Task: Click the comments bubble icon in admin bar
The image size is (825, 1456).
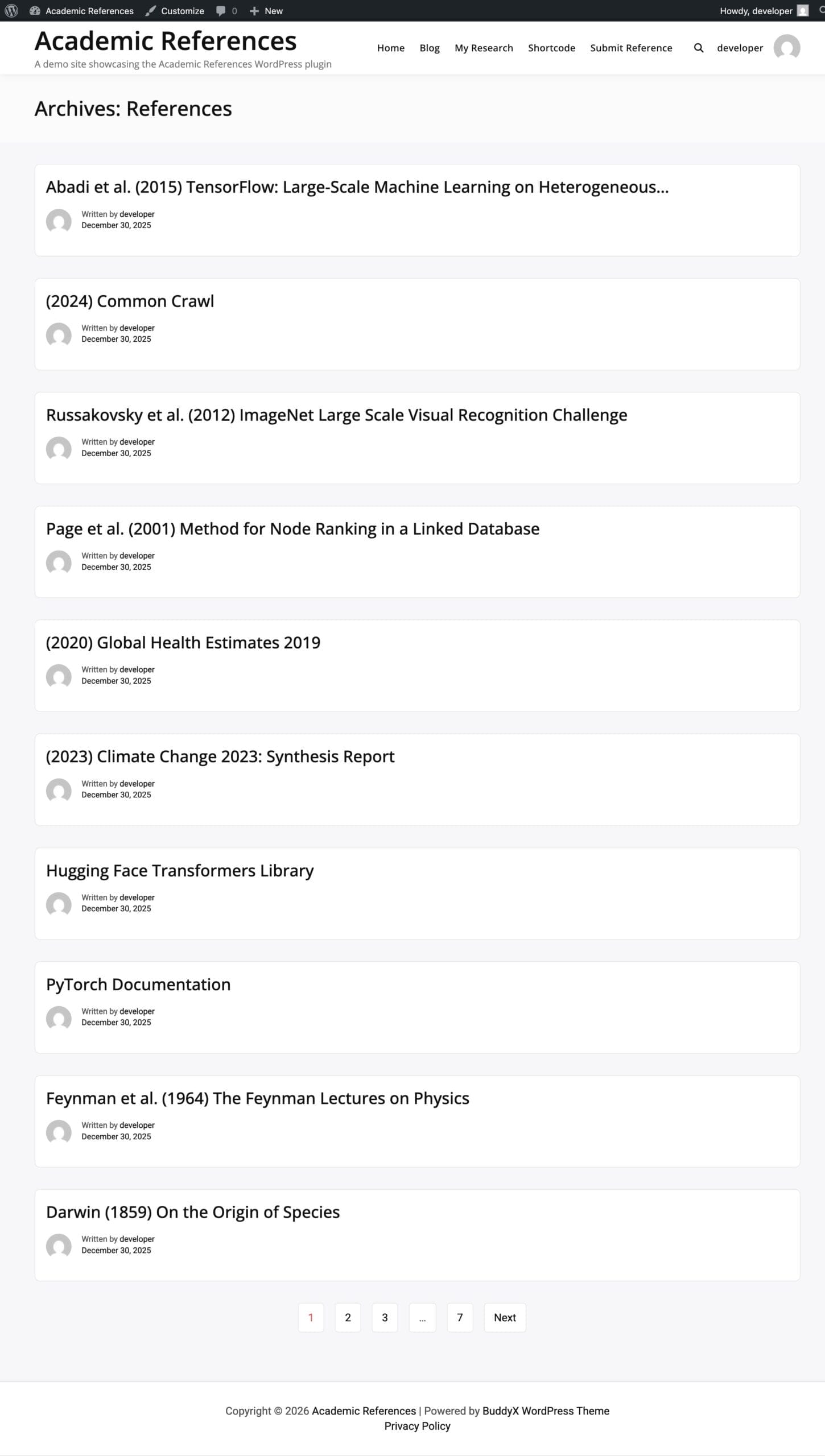Action: coord(220,10)
